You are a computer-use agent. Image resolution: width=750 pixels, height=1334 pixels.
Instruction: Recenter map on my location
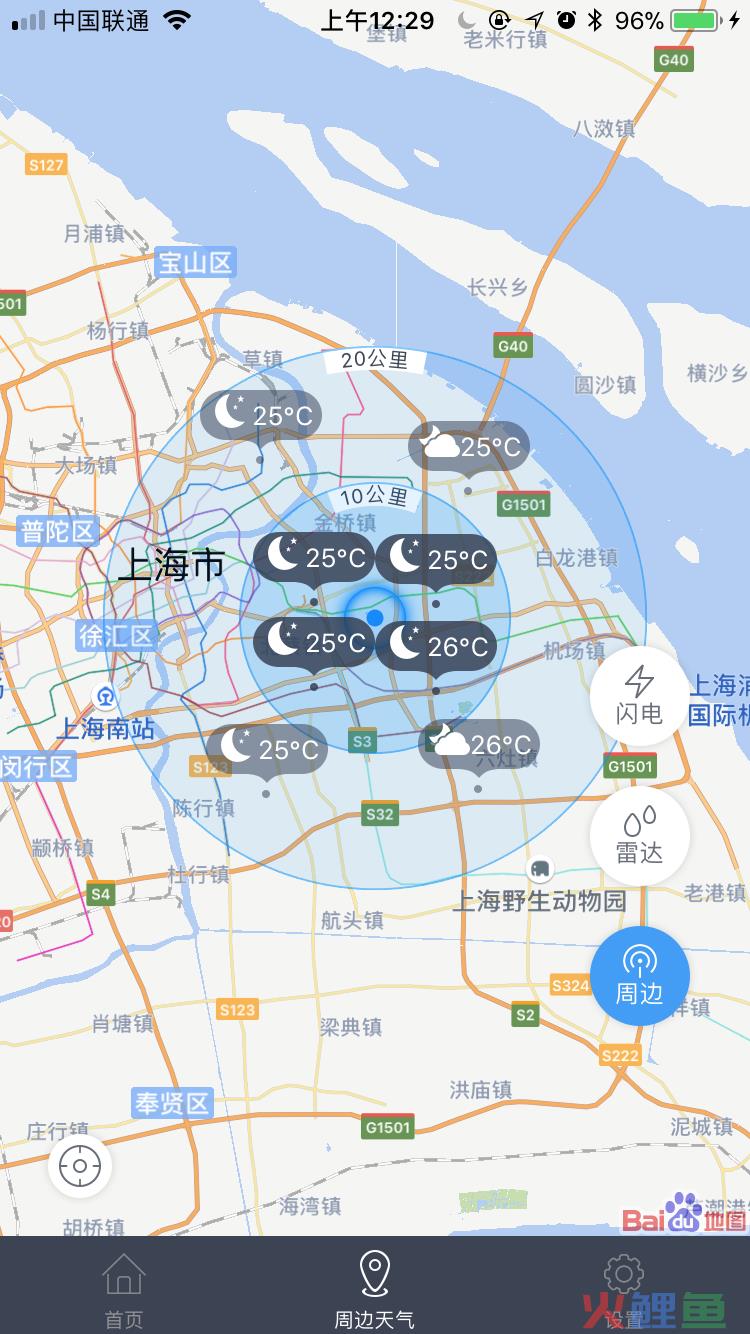(x=80, y=1166)
